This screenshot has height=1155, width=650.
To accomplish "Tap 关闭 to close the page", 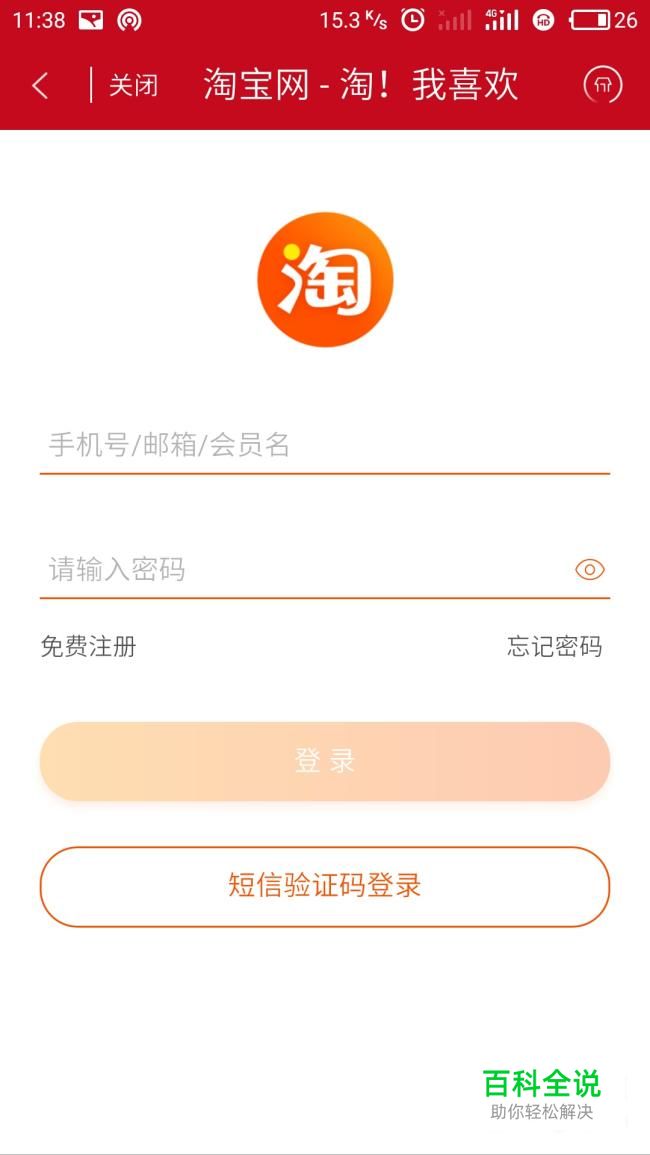I will (133, 85).
